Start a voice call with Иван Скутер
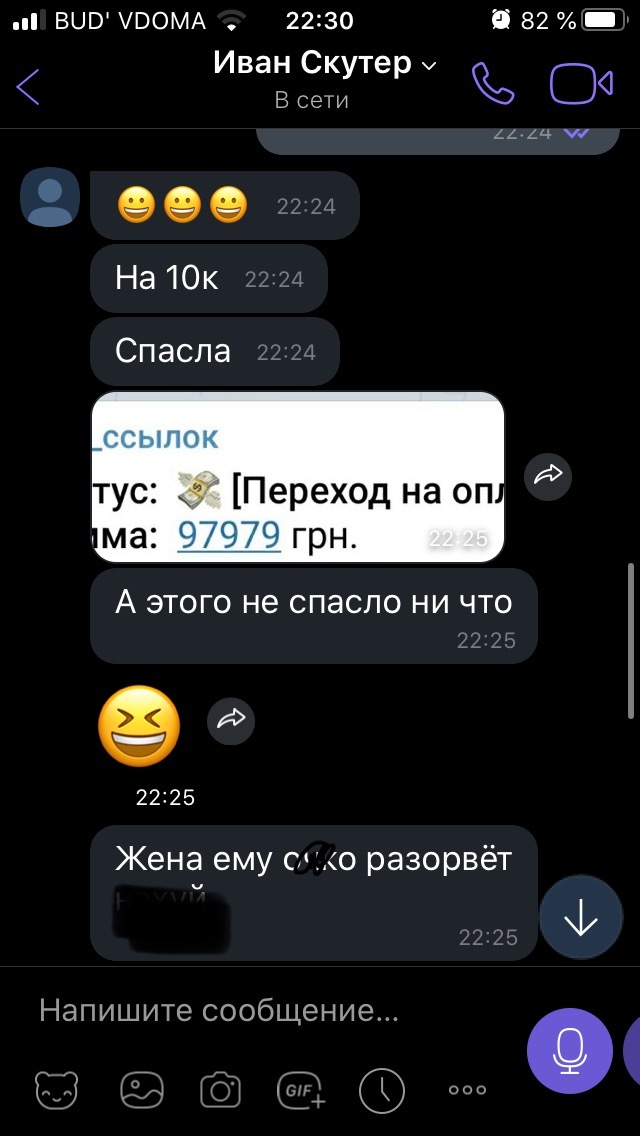640x1136 pixels. coord(492,85)
